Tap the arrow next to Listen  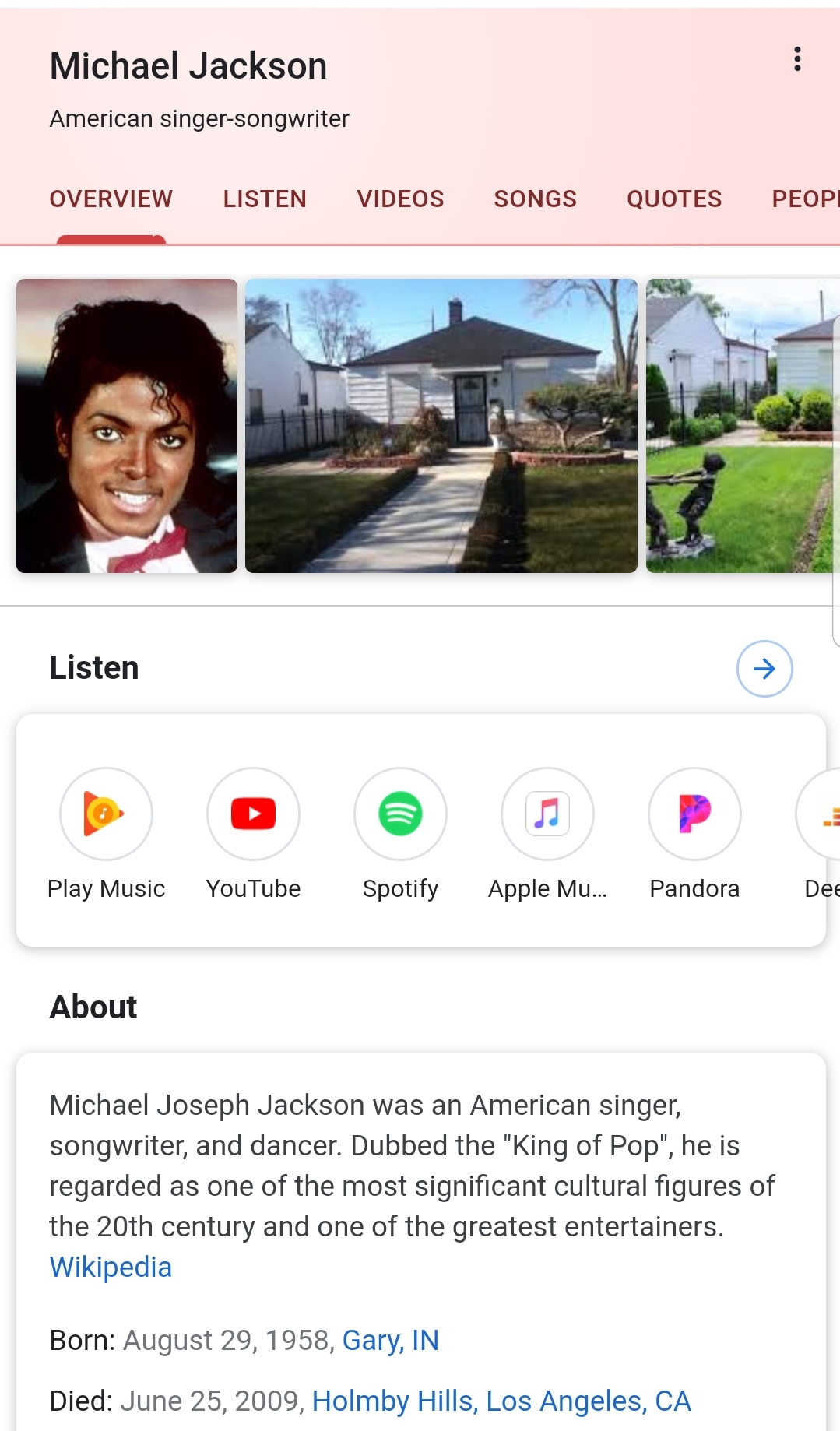click(764, 669)
